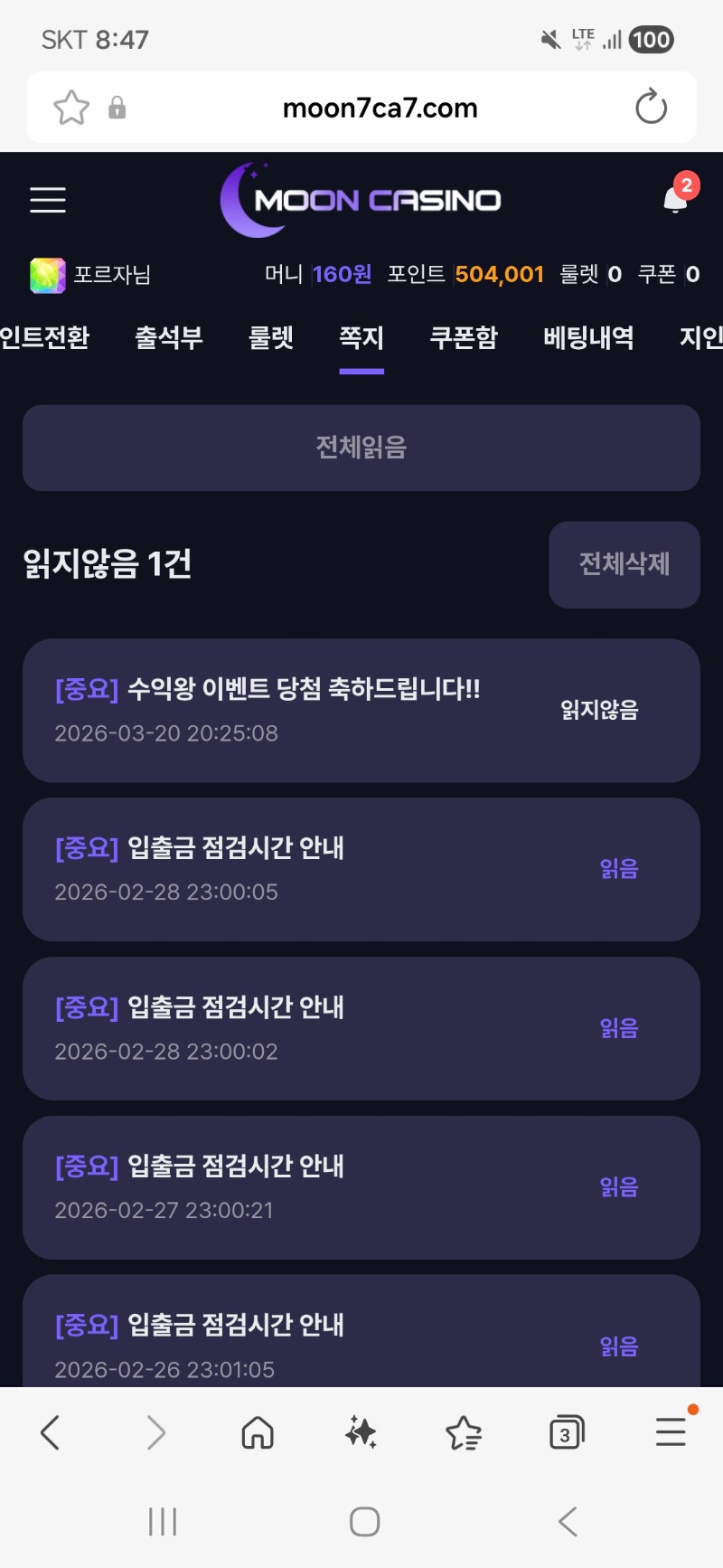Edit the moon7ca7.com address field

[380, 108]
